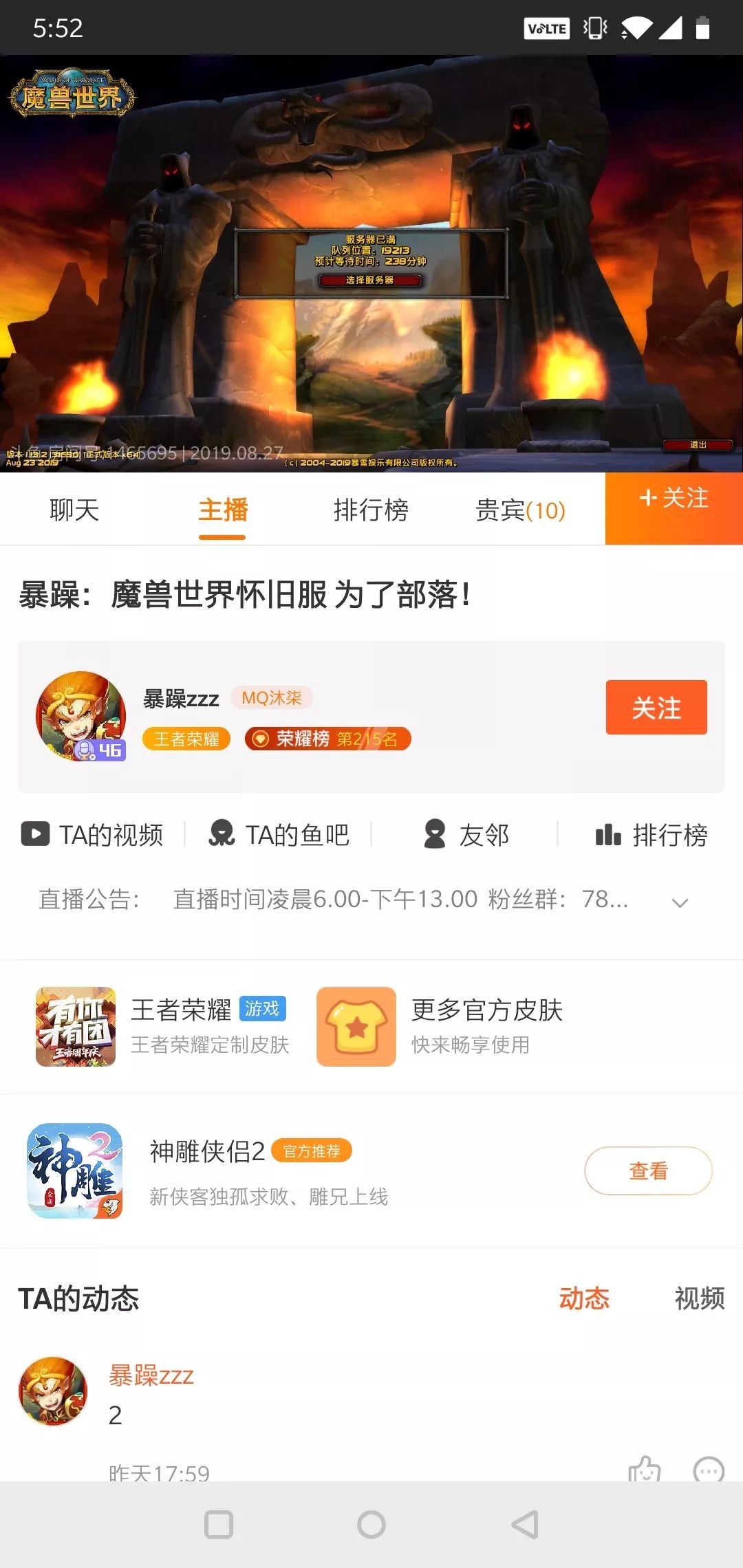
Task: Follow 暴躁zzz with the 关注 button
Action: coord(656,708)
